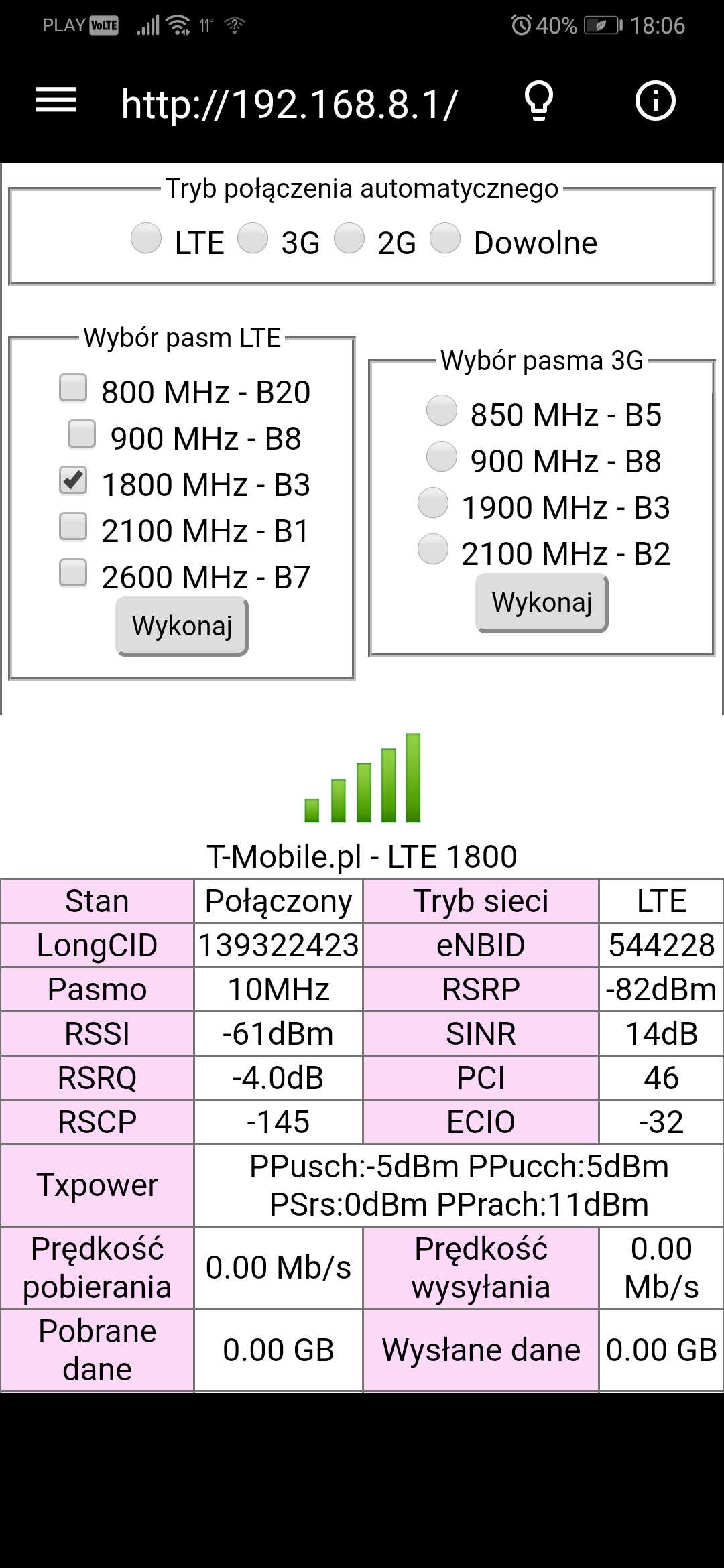Image resolution: width=724 pixels, height=1568 pixels.
Task: Check the 900 MHz - B8 LTE band
Action: (x=82, y=434)
